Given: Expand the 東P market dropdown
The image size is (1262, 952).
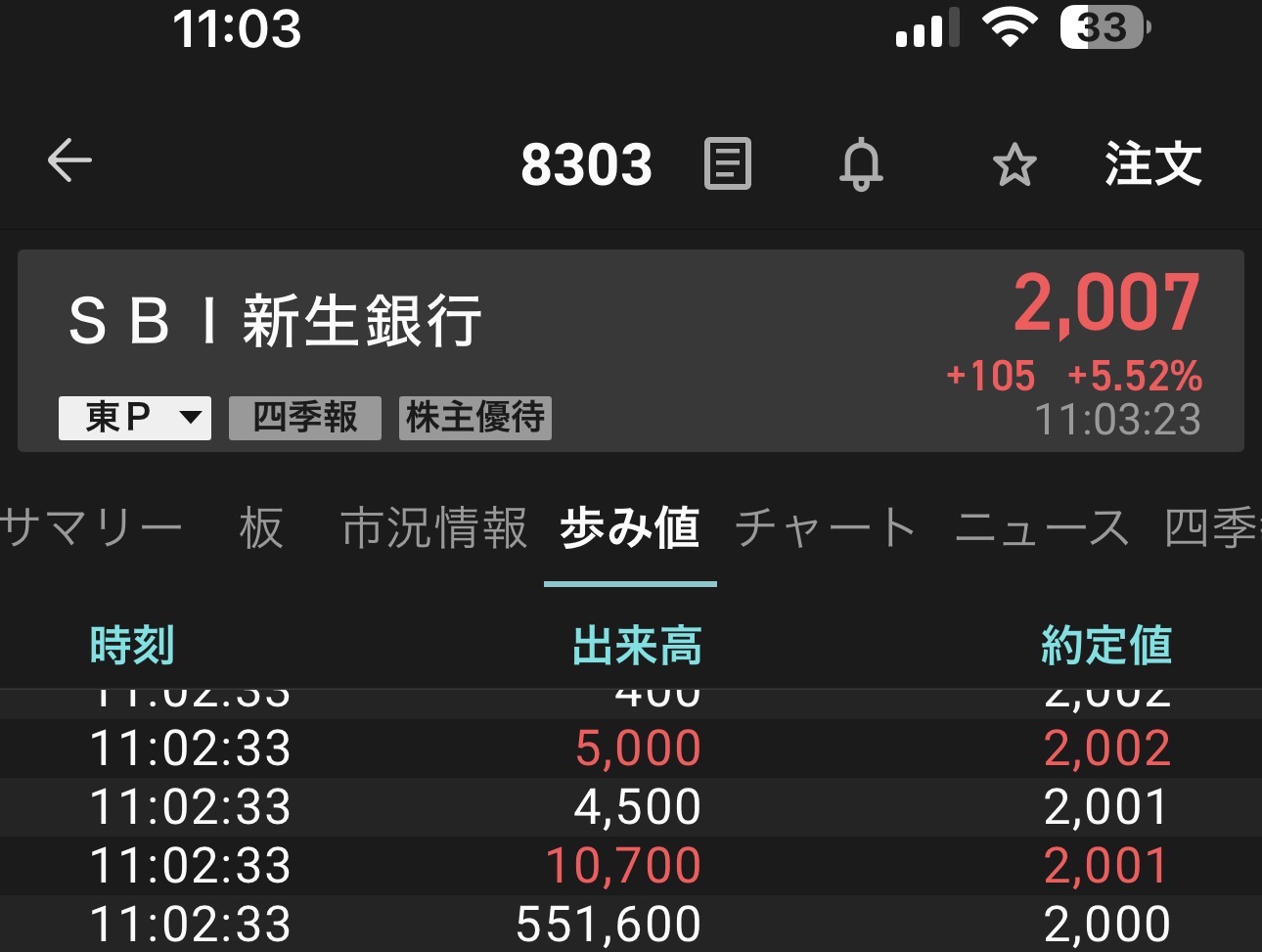Looking at the screenshot, I should pos(135,418).
